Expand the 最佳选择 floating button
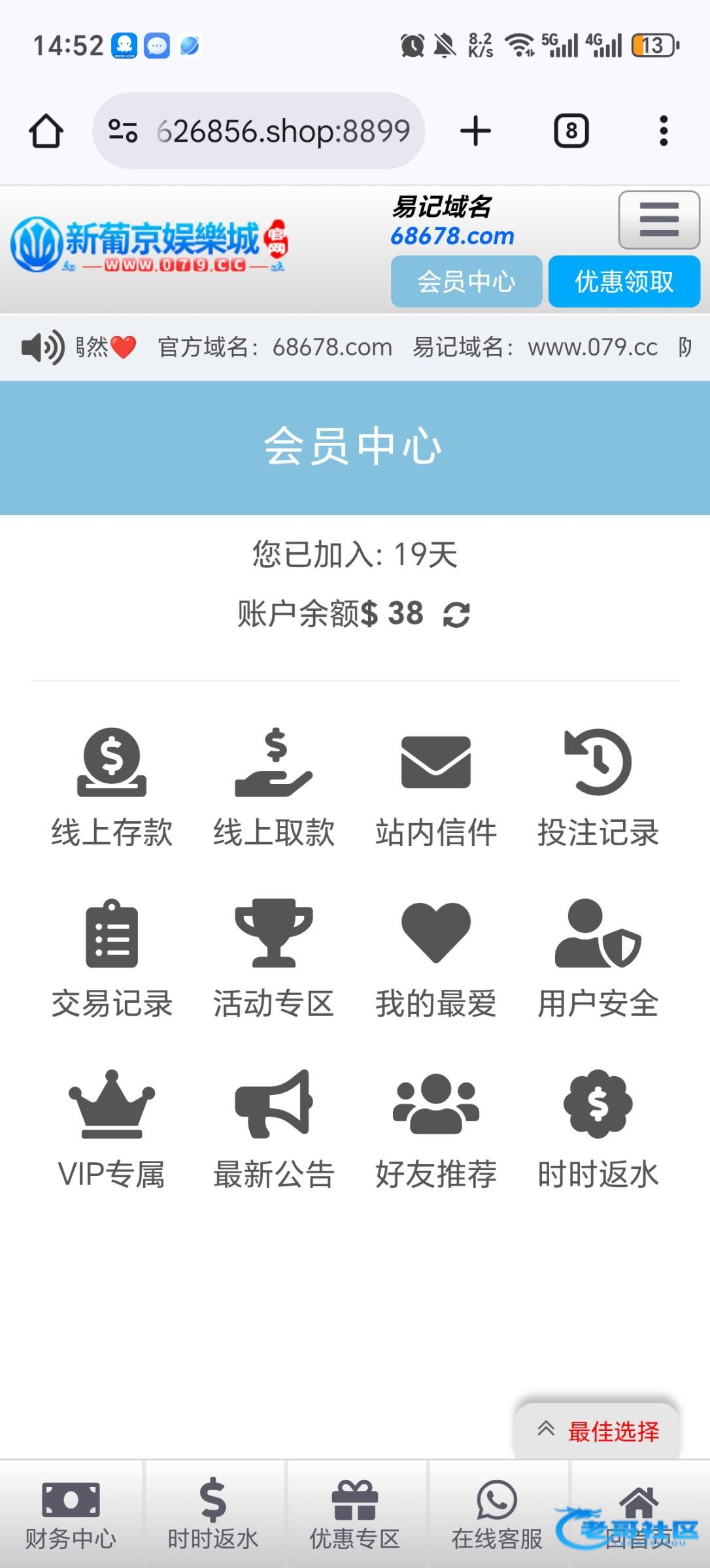710x1568 pixels. point(598,1431)
